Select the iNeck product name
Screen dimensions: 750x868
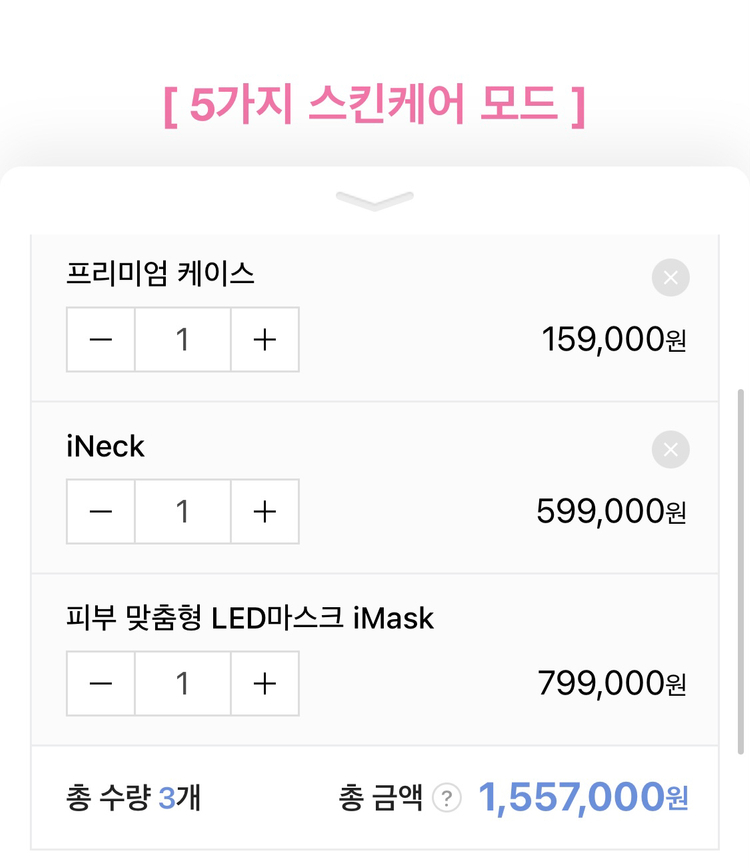click(105, 447)
